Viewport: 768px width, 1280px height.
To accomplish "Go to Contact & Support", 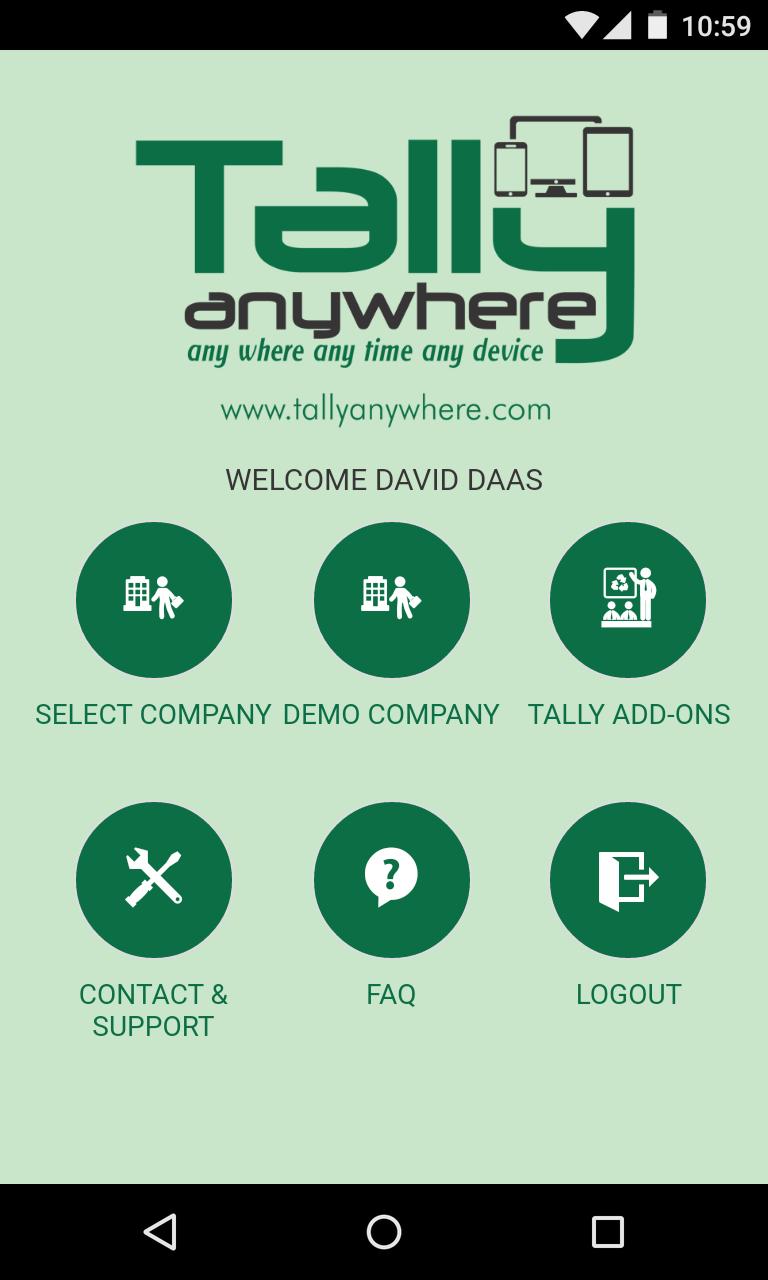I will [x=154, y=880].
